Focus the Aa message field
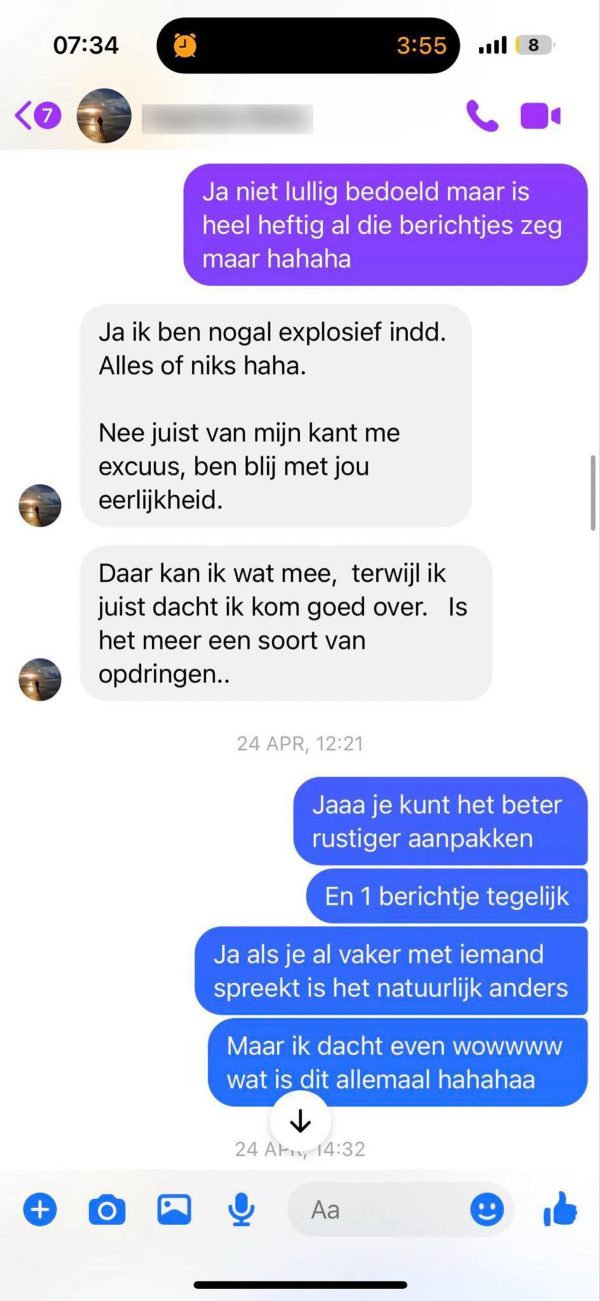 (380, 1210)
